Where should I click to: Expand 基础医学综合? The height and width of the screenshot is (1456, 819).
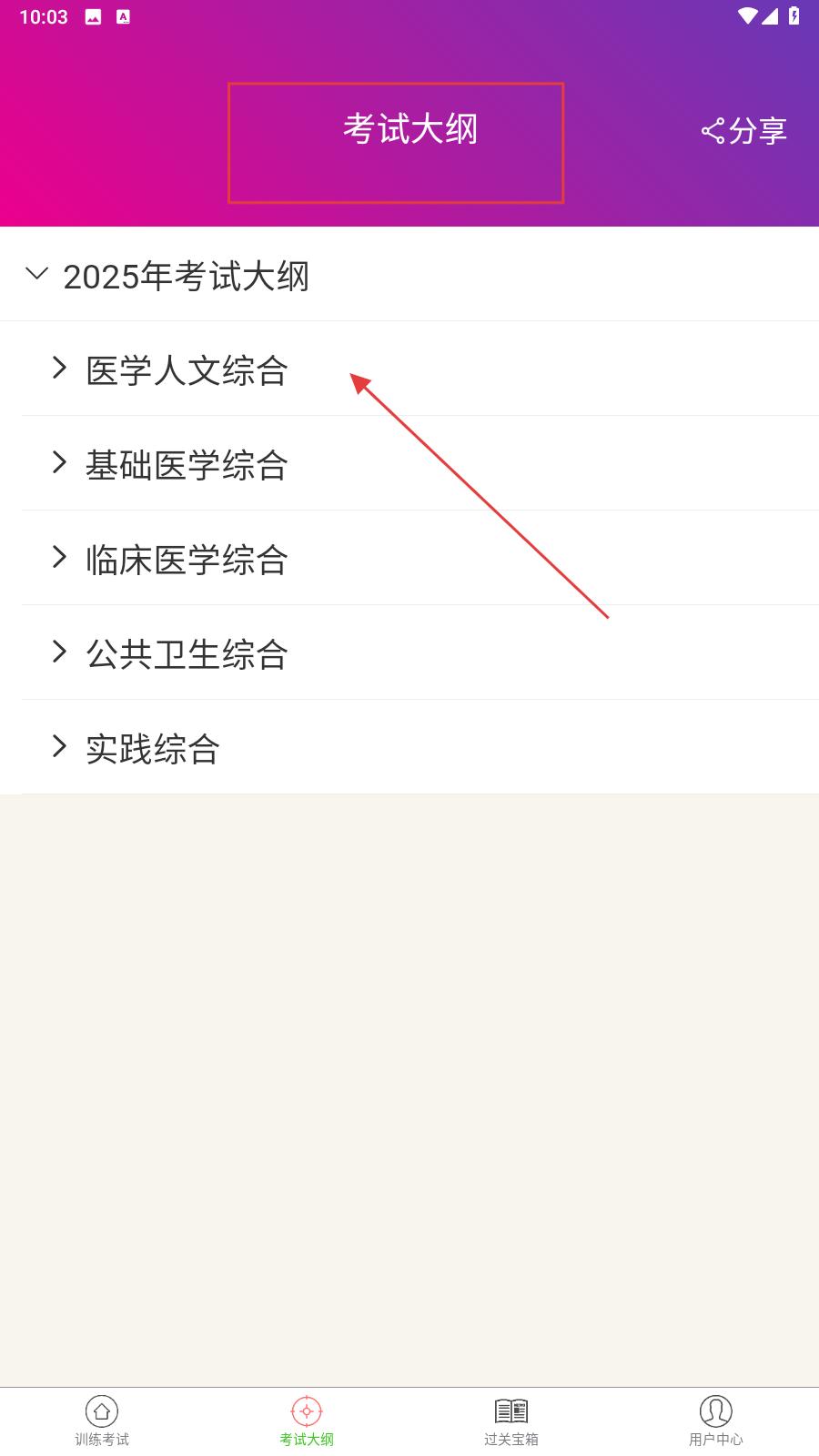pyautogui.click(x=420, y=464)
